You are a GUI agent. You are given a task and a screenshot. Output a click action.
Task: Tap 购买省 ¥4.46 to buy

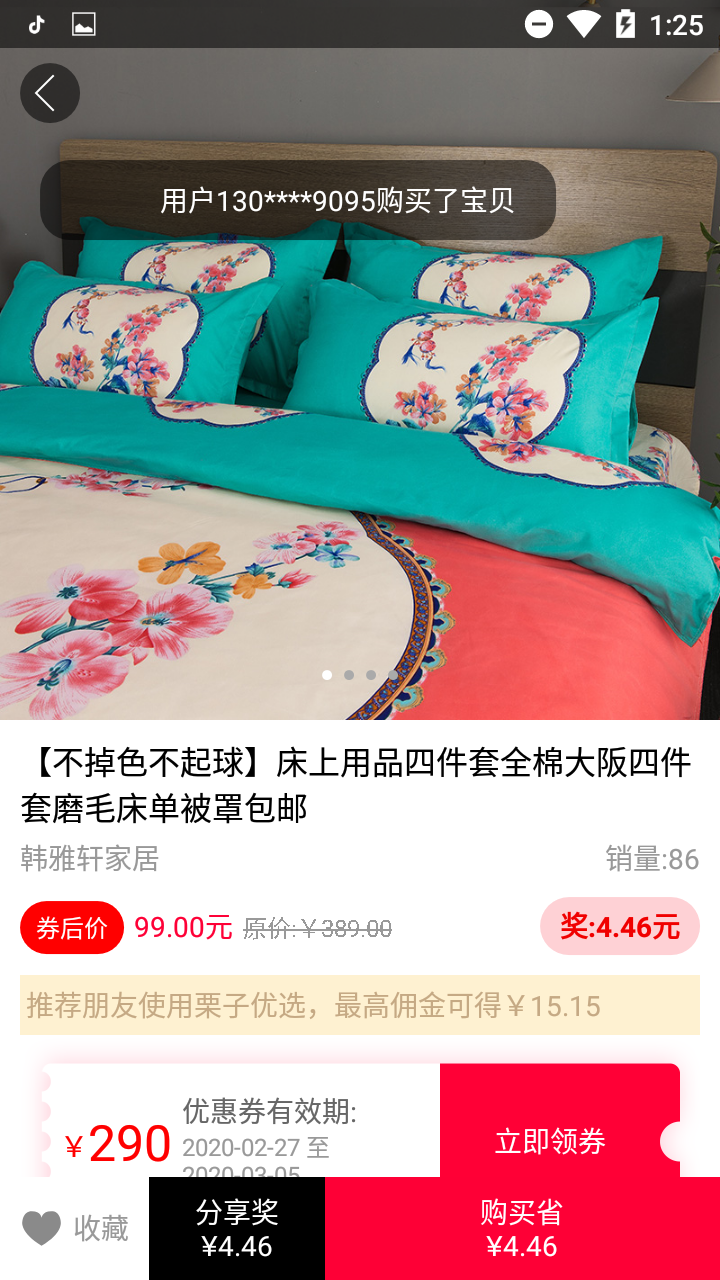522,1228
